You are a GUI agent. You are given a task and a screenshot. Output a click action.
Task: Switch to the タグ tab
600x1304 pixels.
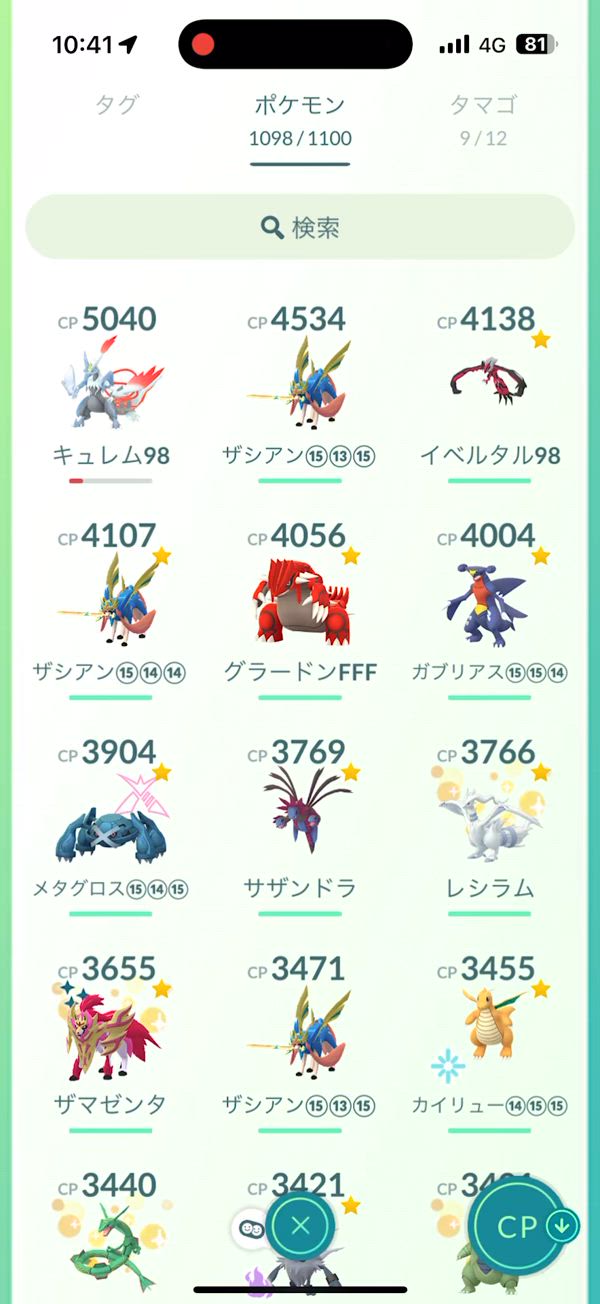[116, 104]
